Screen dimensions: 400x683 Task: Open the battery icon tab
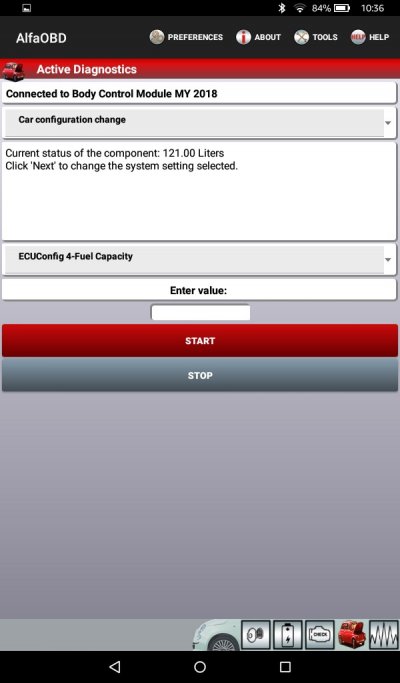[288, 635]
